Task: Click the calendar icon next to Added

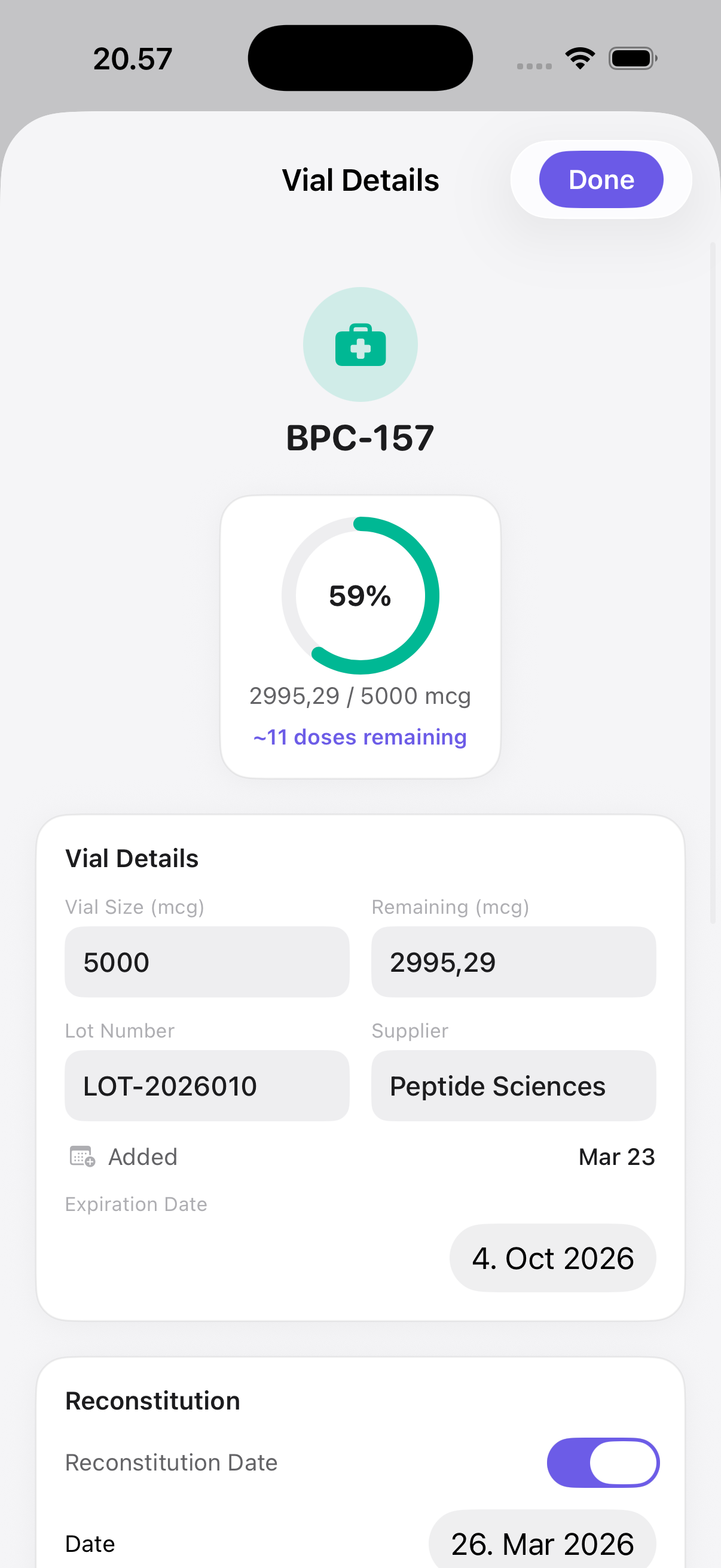Action: pos(81,1156)
